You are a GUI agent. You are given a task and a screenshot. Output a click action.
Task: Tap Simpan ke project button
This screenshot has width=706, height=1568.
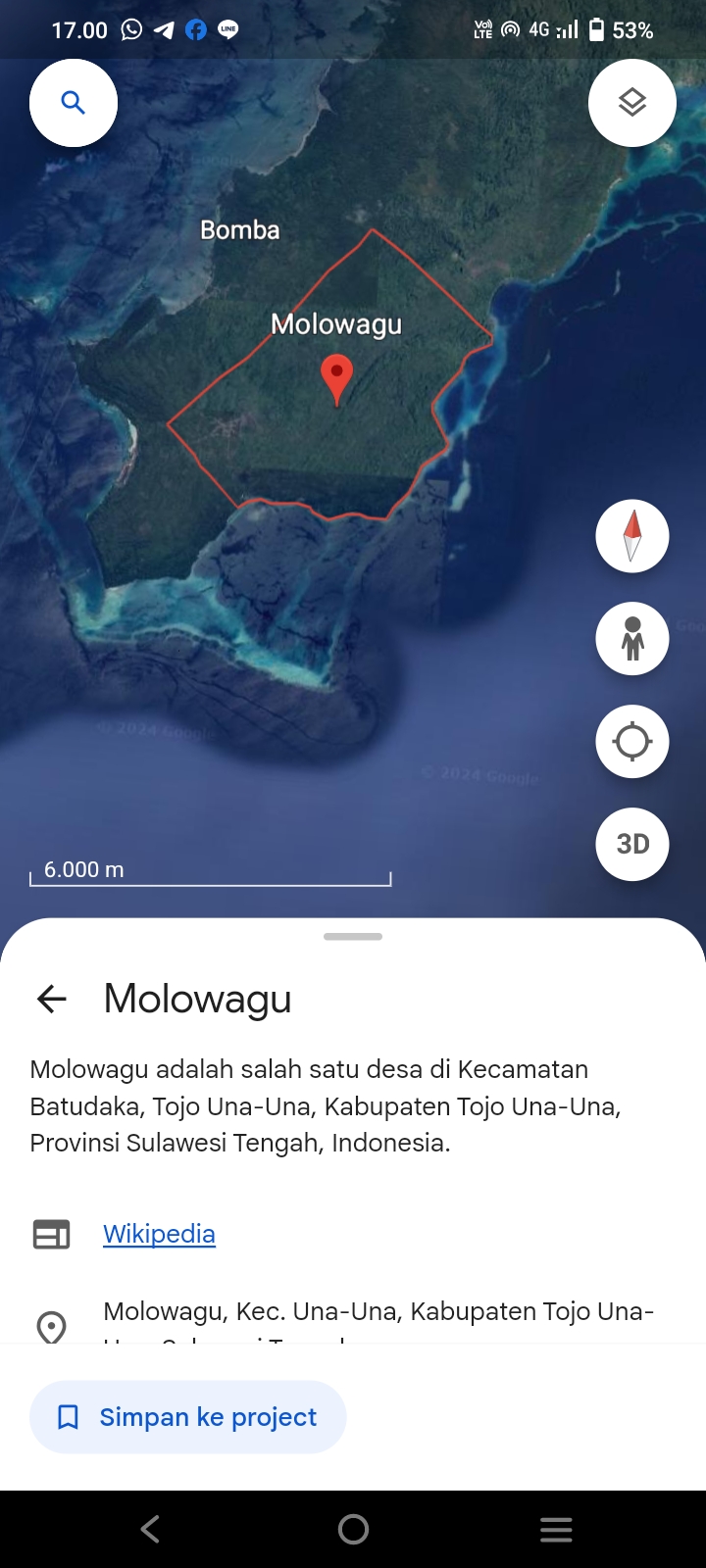tap(188, 1417)
